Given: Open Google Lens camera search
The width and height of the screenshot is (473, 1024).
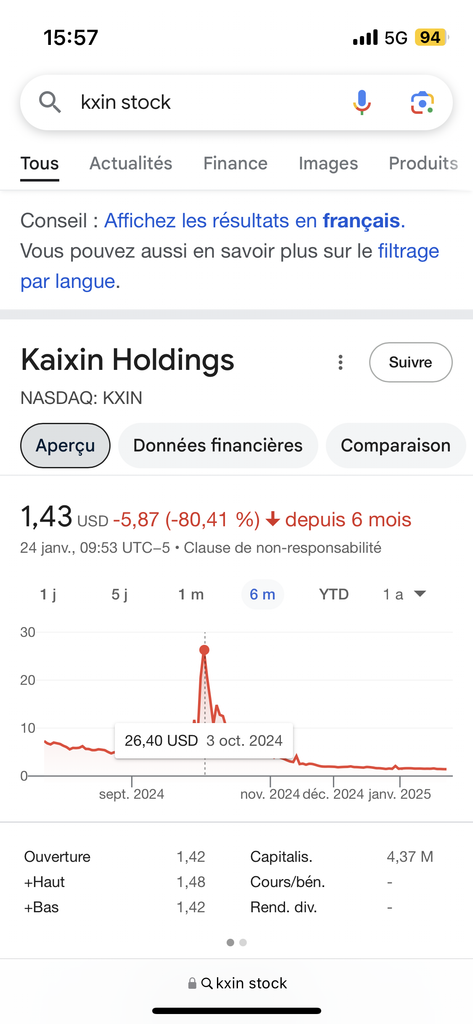Looking at the screenshot, I should (422, 103).
